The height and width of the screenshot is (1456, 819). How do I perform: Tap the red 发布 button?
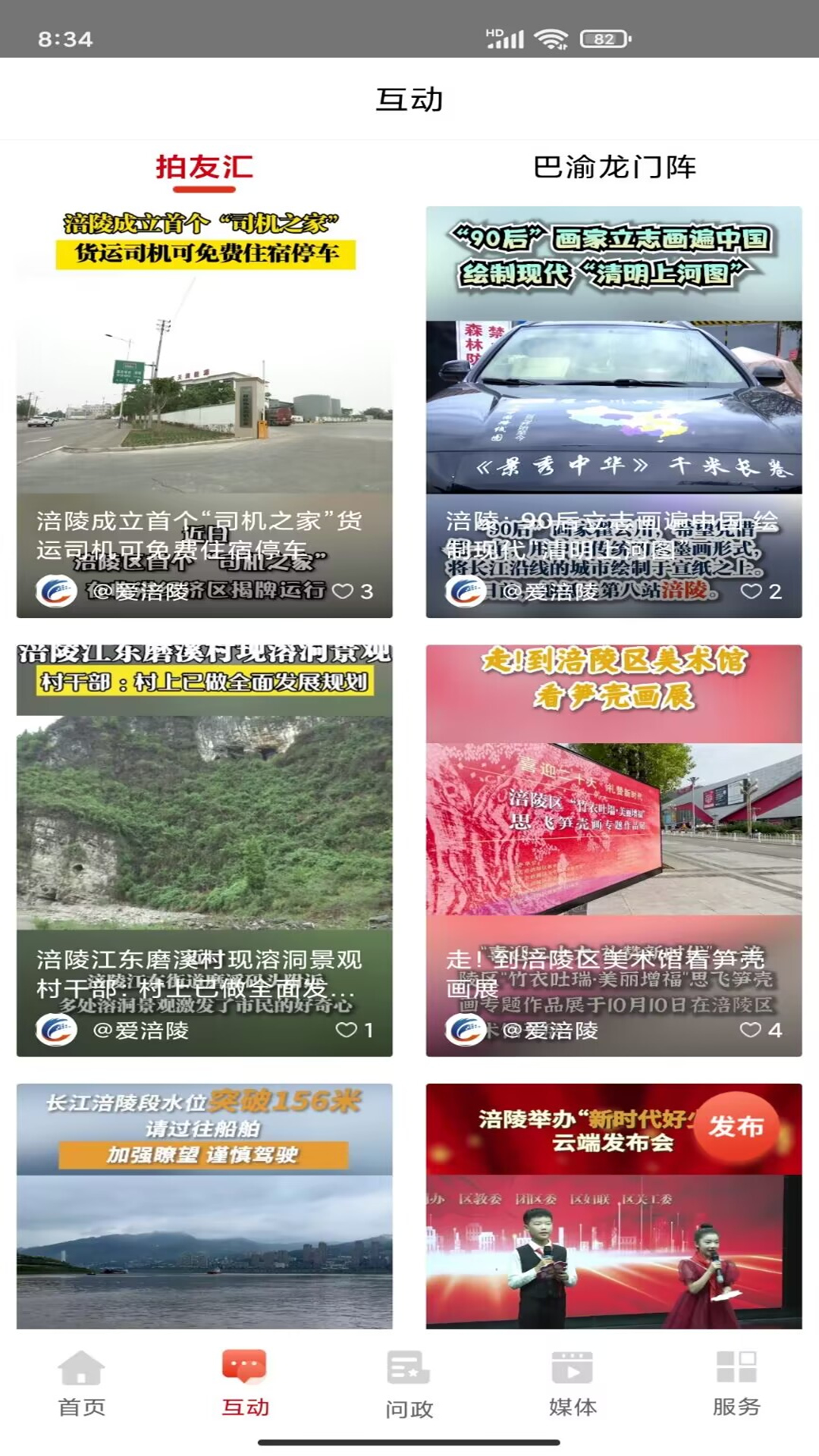[x=736, y=1126]
